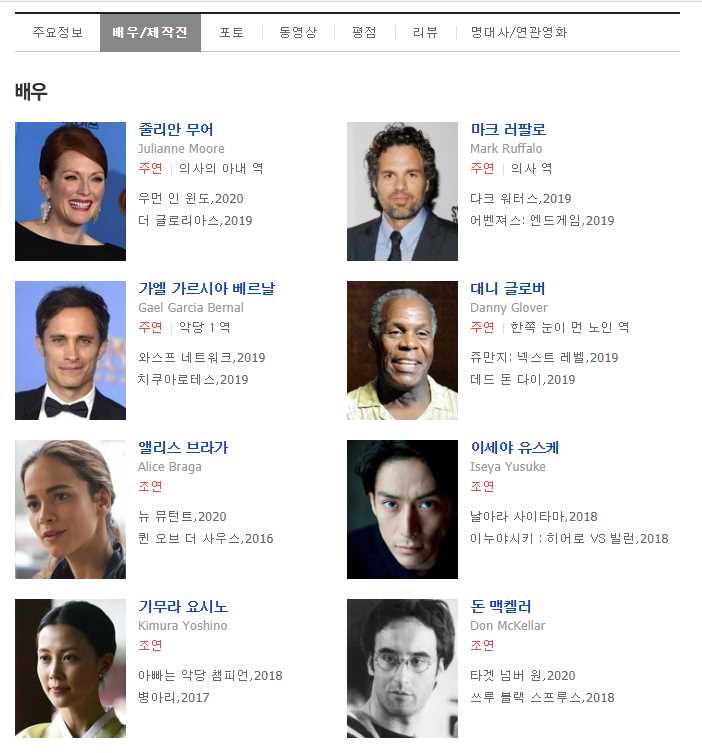Open the film 다크 워터스,2019

coord(520,199)
